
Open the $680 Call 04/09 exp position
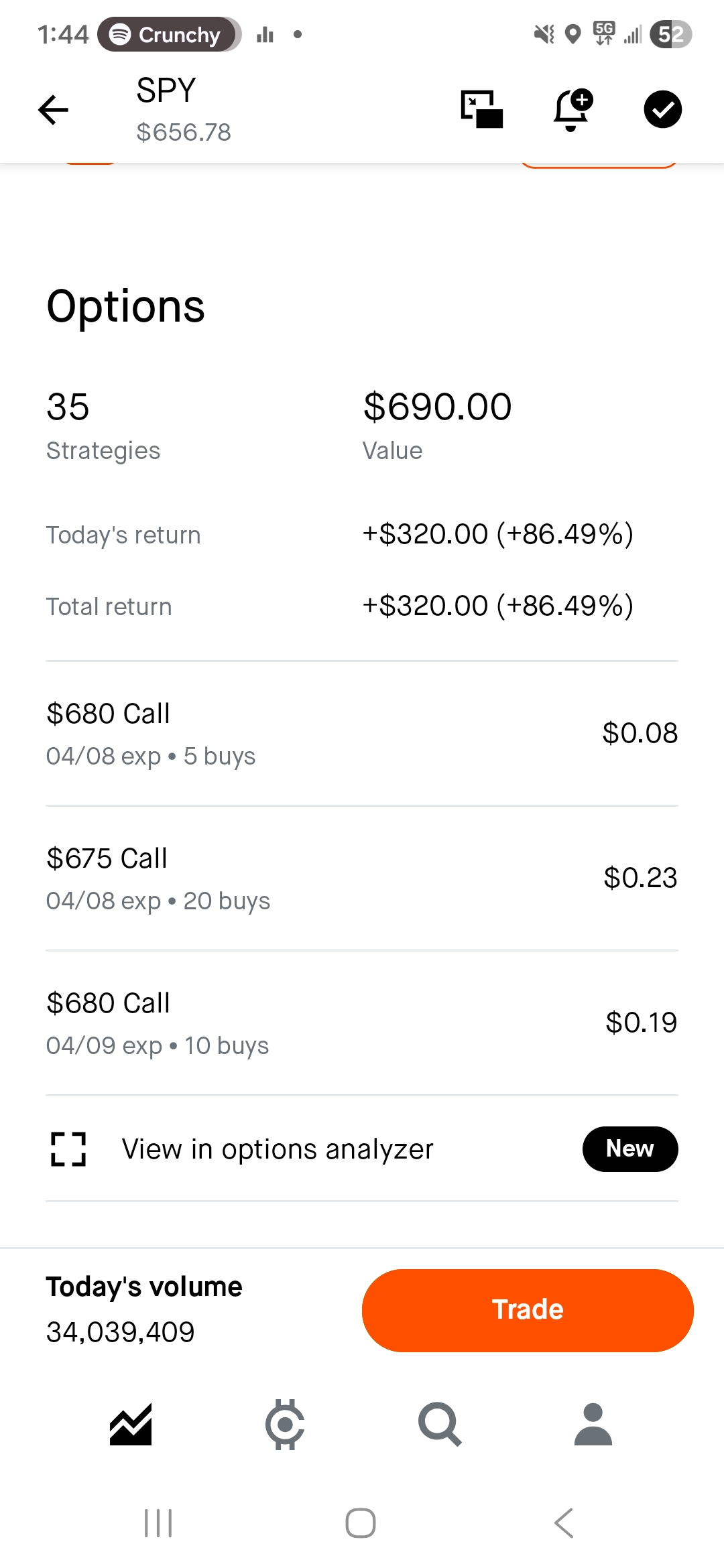click(362, 1023)
